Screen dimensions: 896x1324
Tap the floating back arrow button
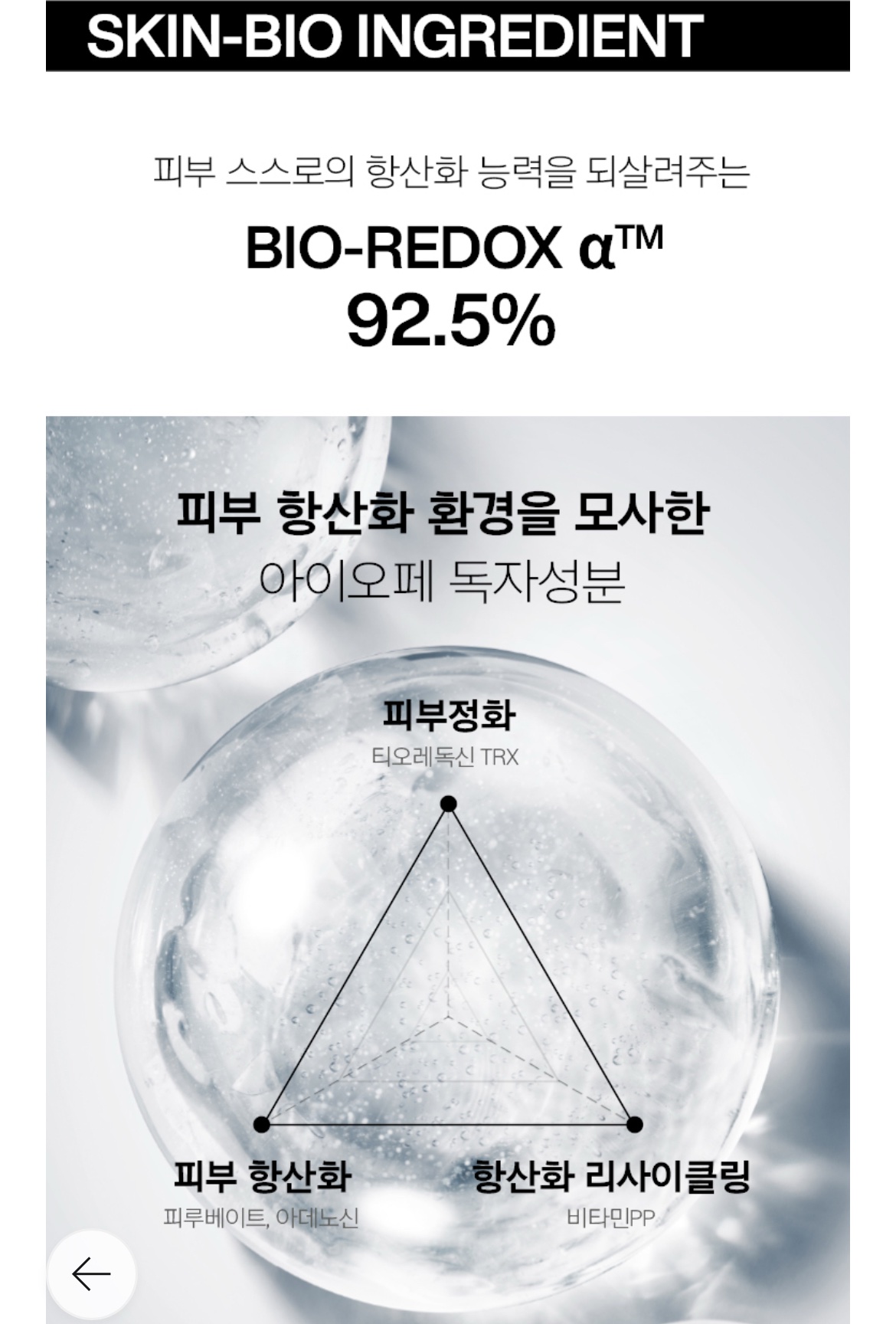[91, 1273]
